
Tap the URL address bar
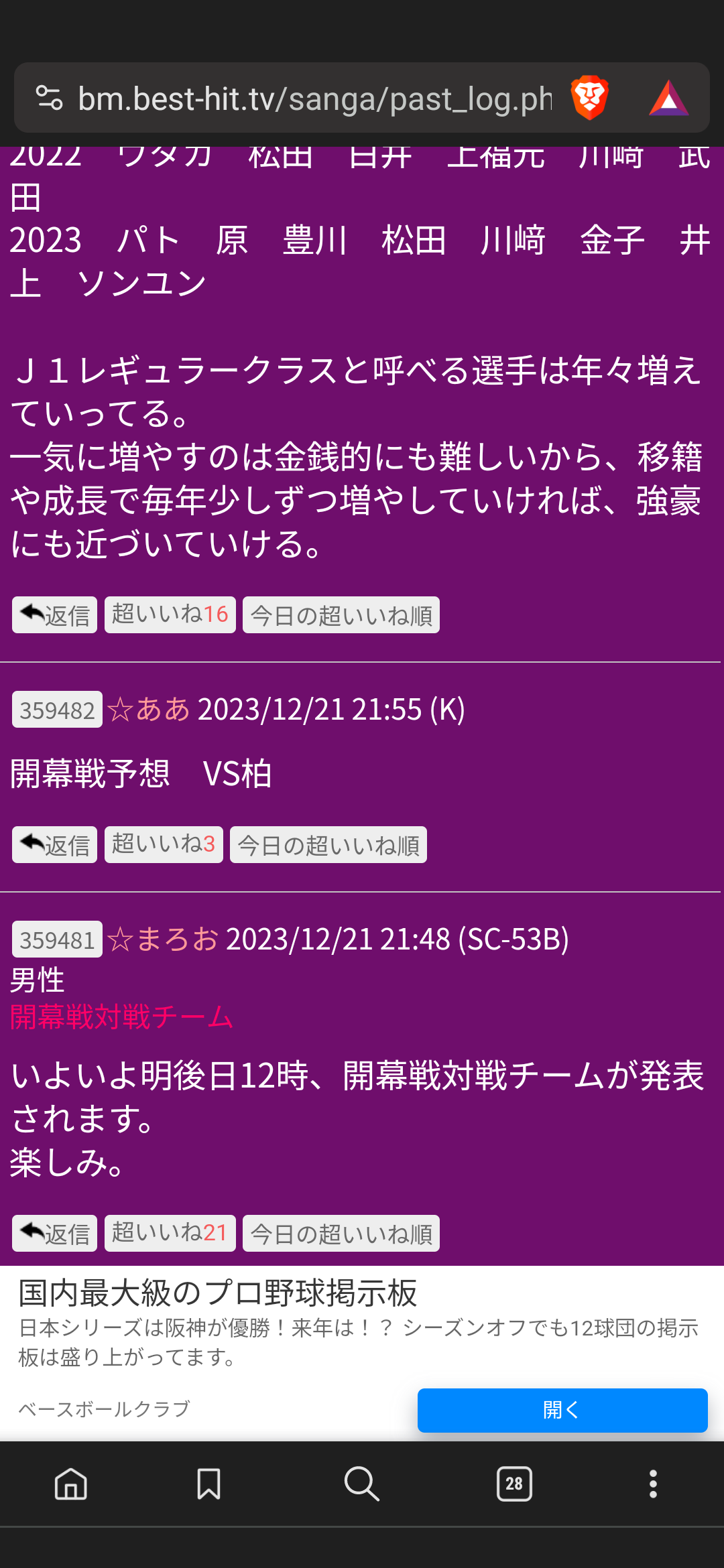[314, 99]
